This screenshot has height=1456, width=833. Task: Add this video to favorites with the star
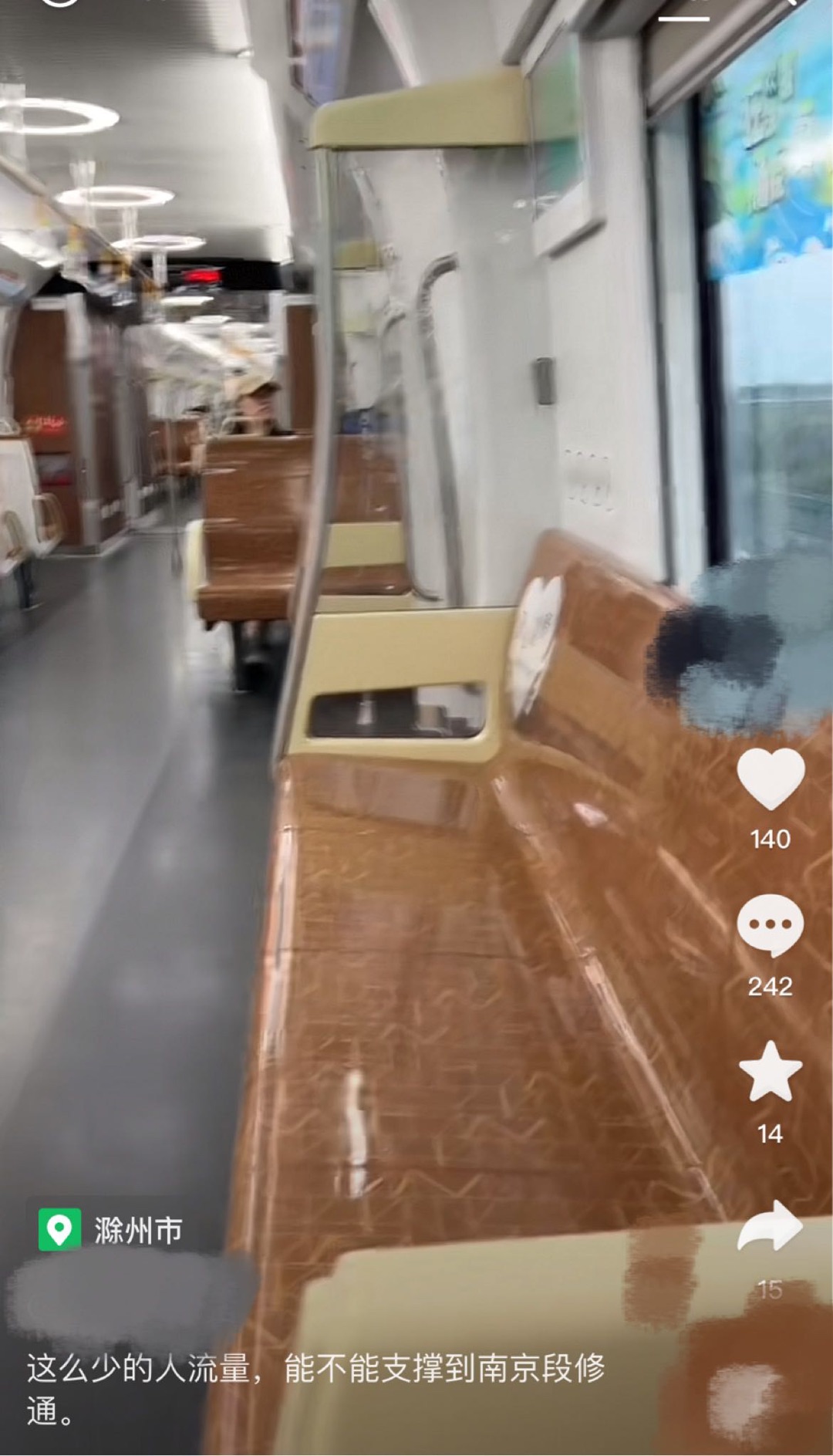(771, 1072)
